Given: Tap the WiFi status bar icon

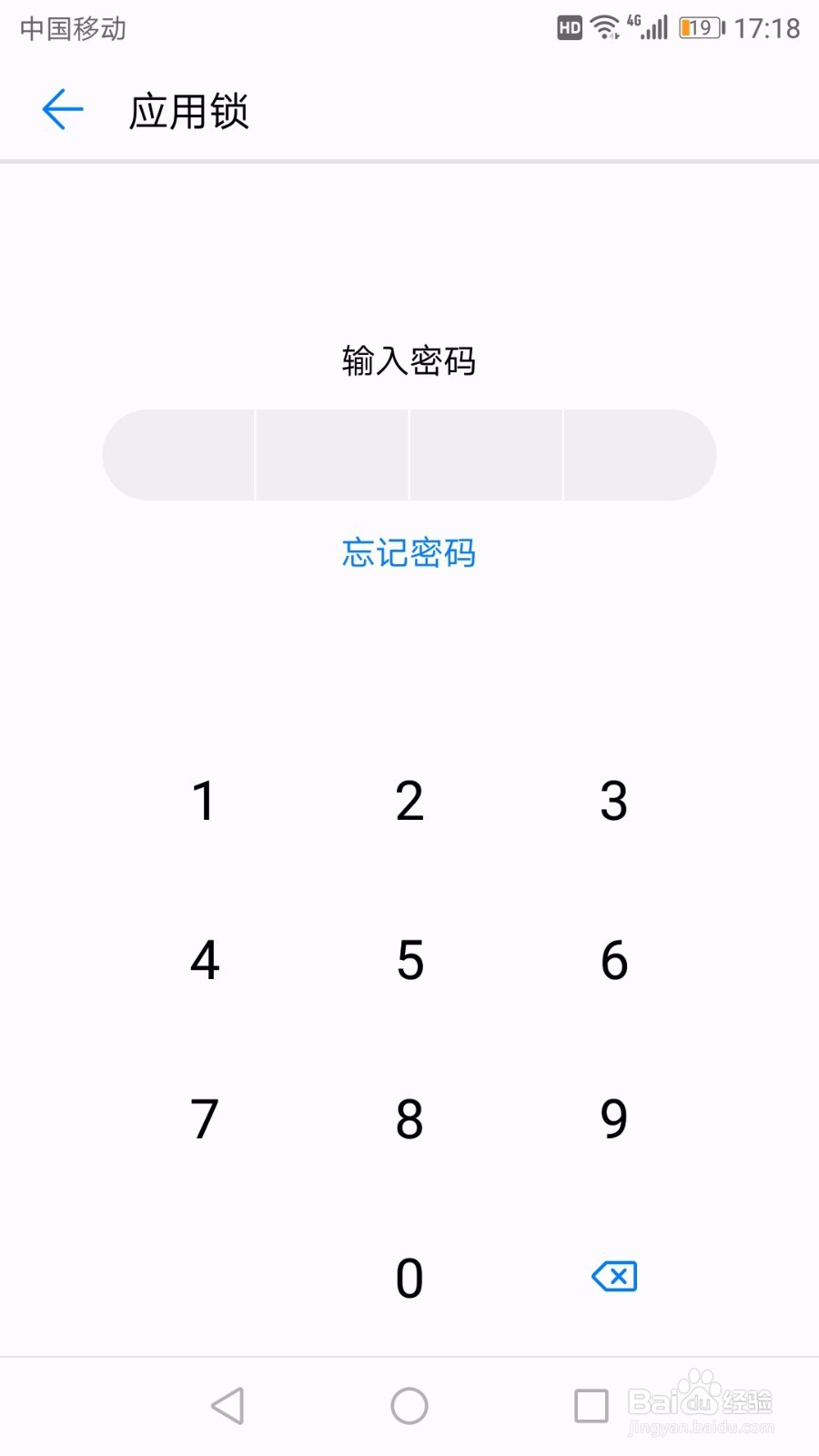Looking at the screenshot, I should pyautogui.click(x=605, y=27).
